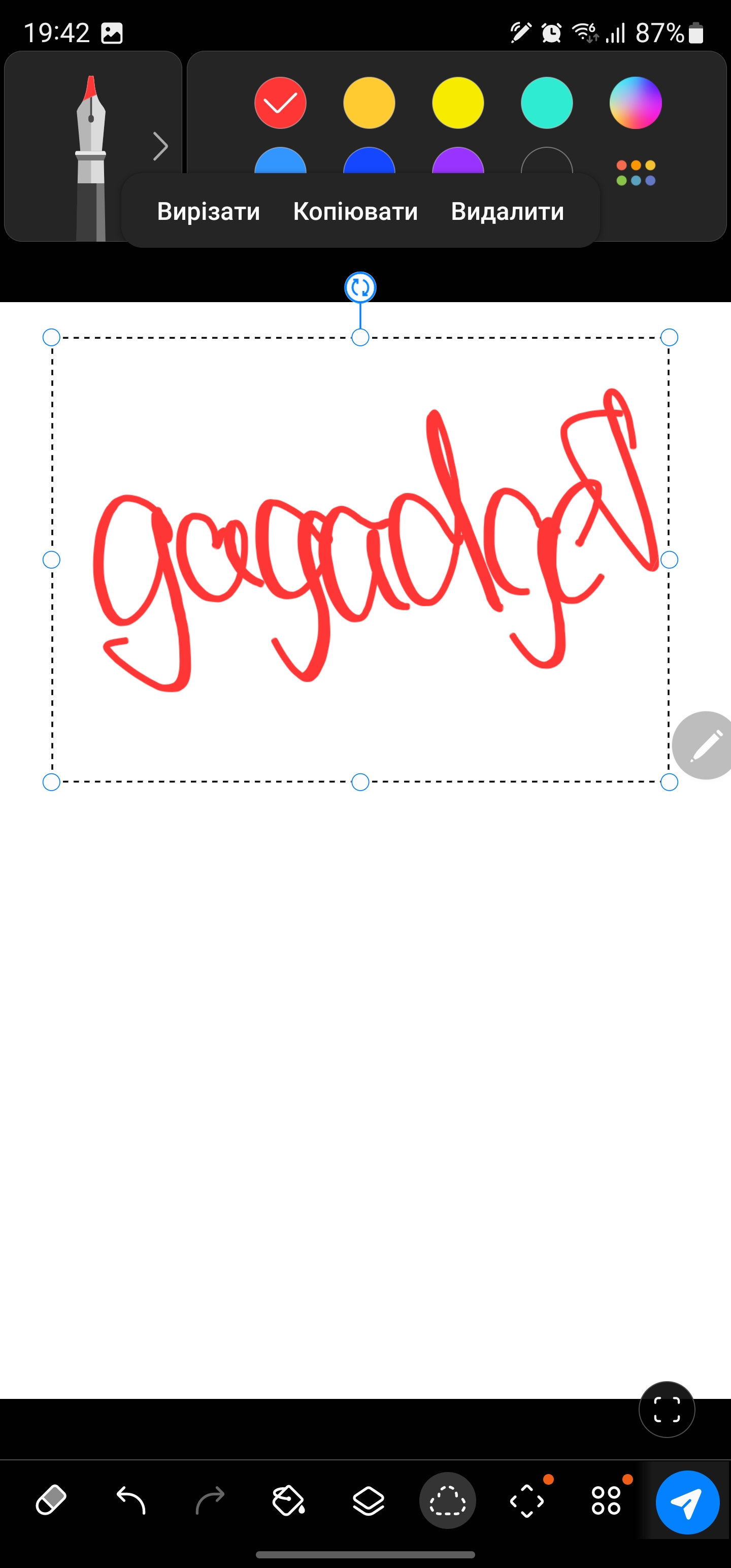Open the fill bucket tool
Screen dimensions: 731x1568
288,1500
